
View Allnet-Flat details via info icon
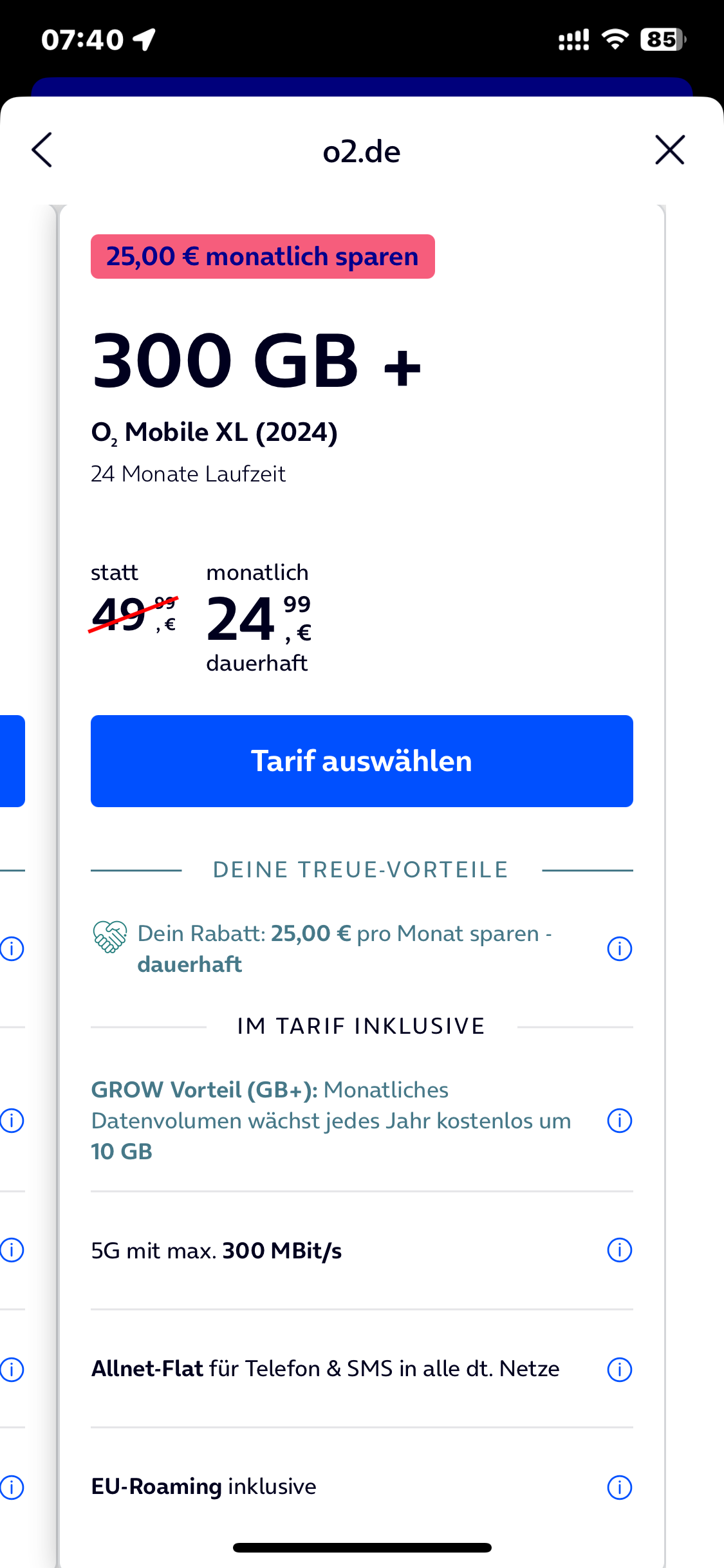tap(620, 1369)
